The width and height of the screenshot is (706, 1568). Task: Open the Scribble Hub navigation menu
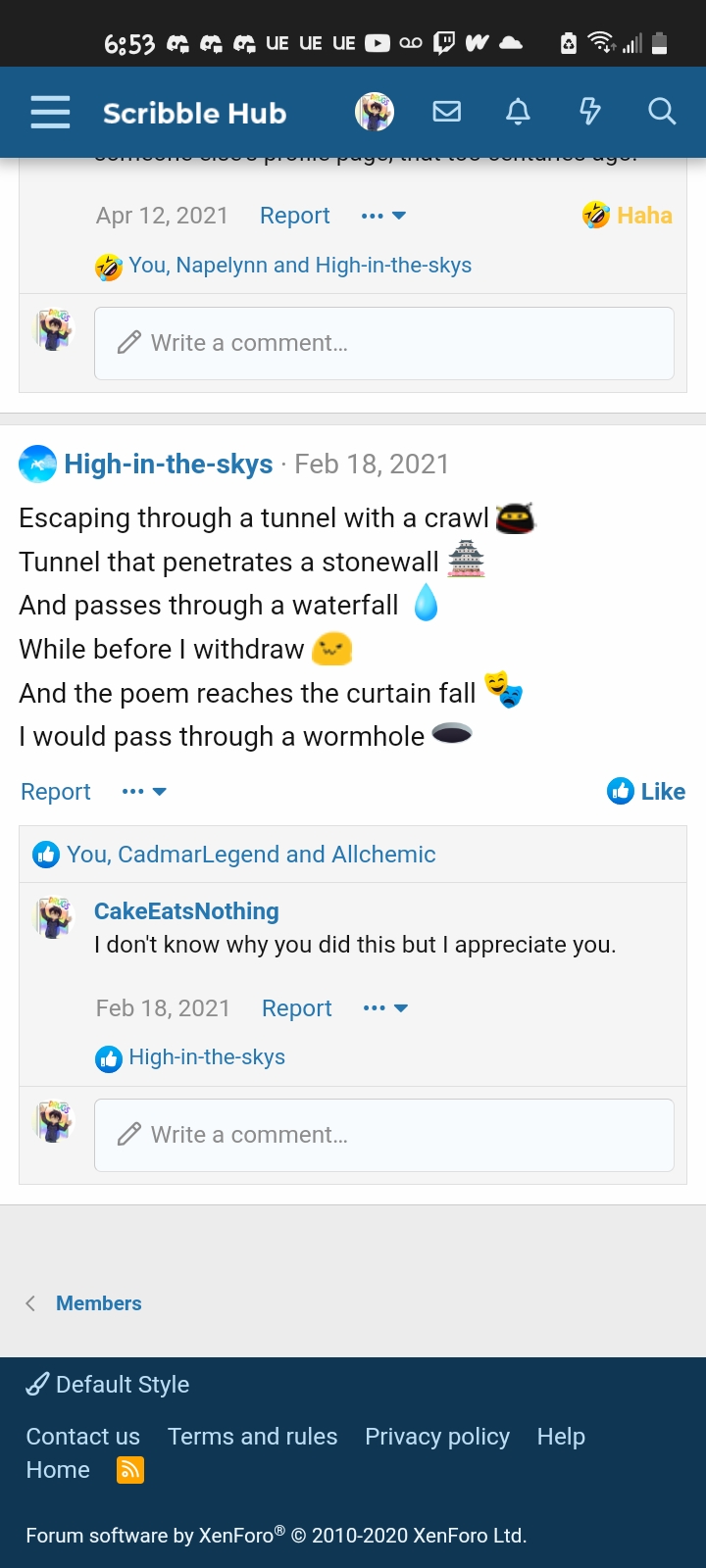click(49, 111)
